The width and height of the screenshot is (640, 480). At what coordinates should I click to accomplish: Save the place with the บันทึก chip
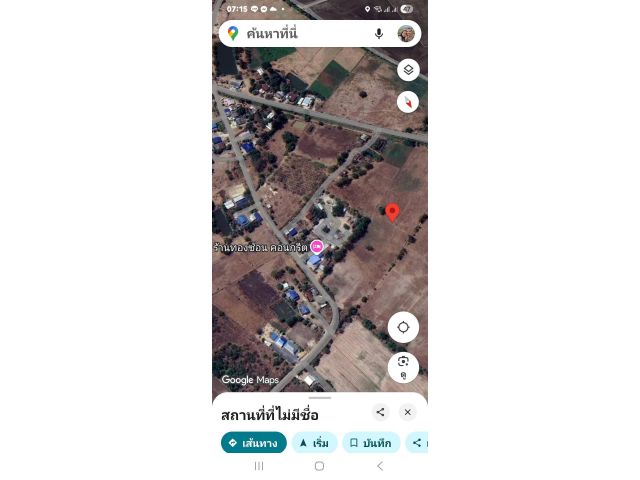click(x=371, y=443)
